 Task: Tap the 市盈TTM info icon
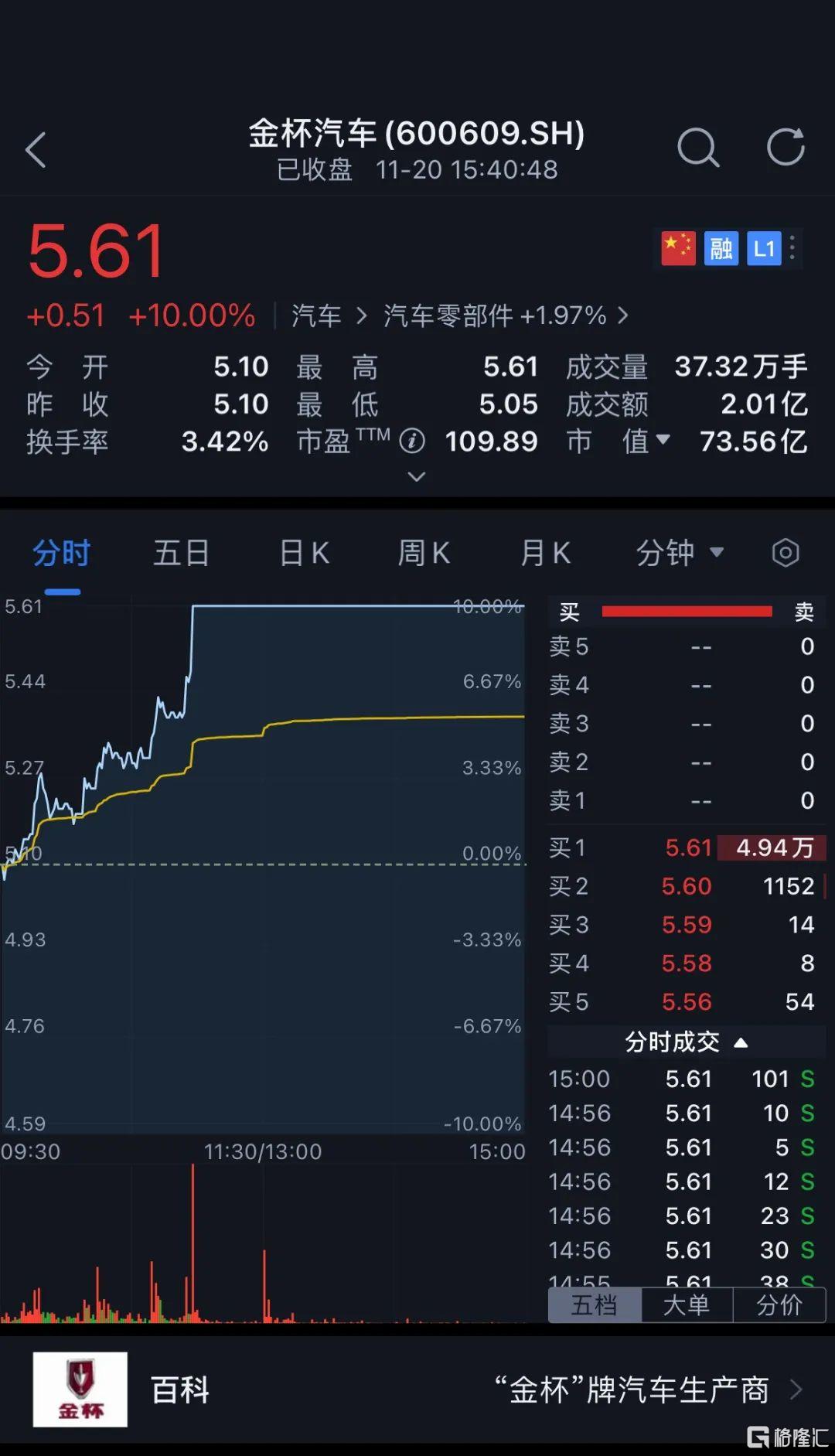click(x=412, y=442)
